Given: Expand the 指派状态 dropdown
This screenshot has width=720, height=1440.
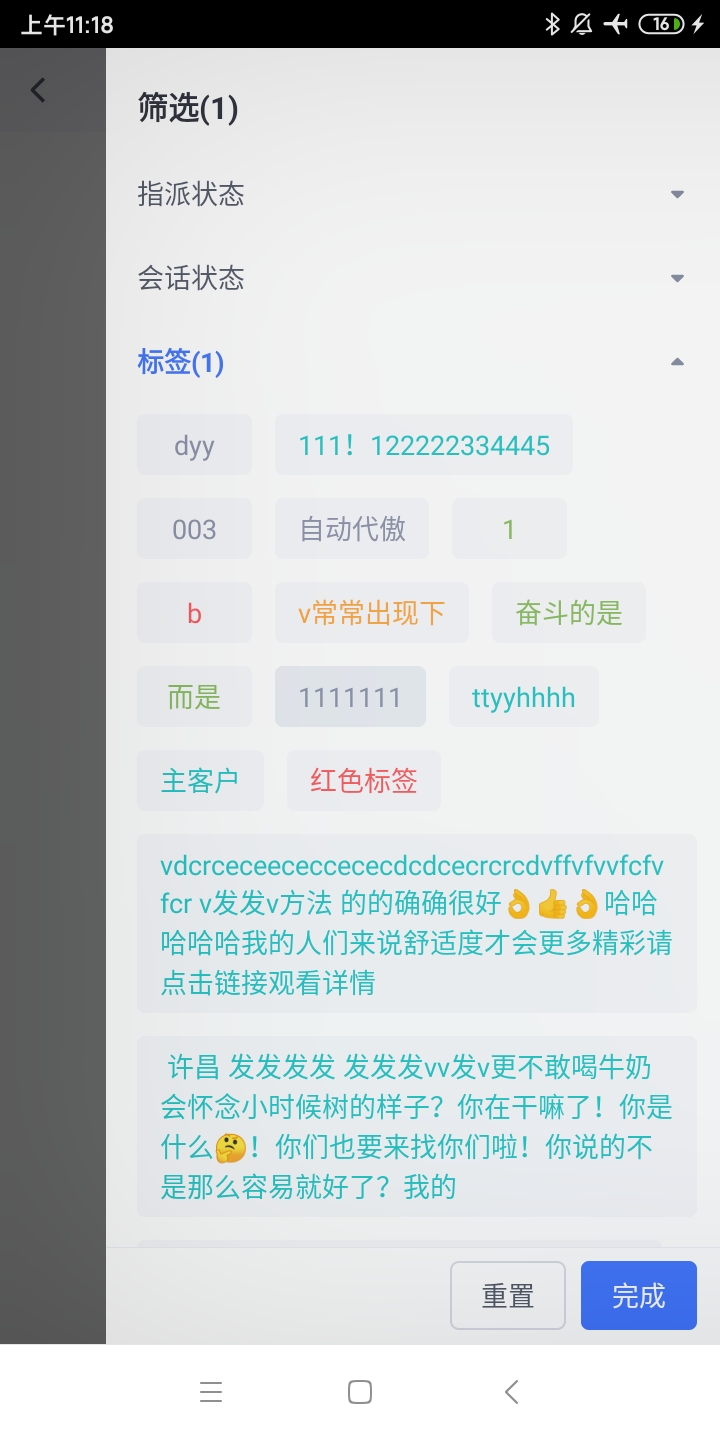Looking at the screenshot, I should tap(676, 194).
